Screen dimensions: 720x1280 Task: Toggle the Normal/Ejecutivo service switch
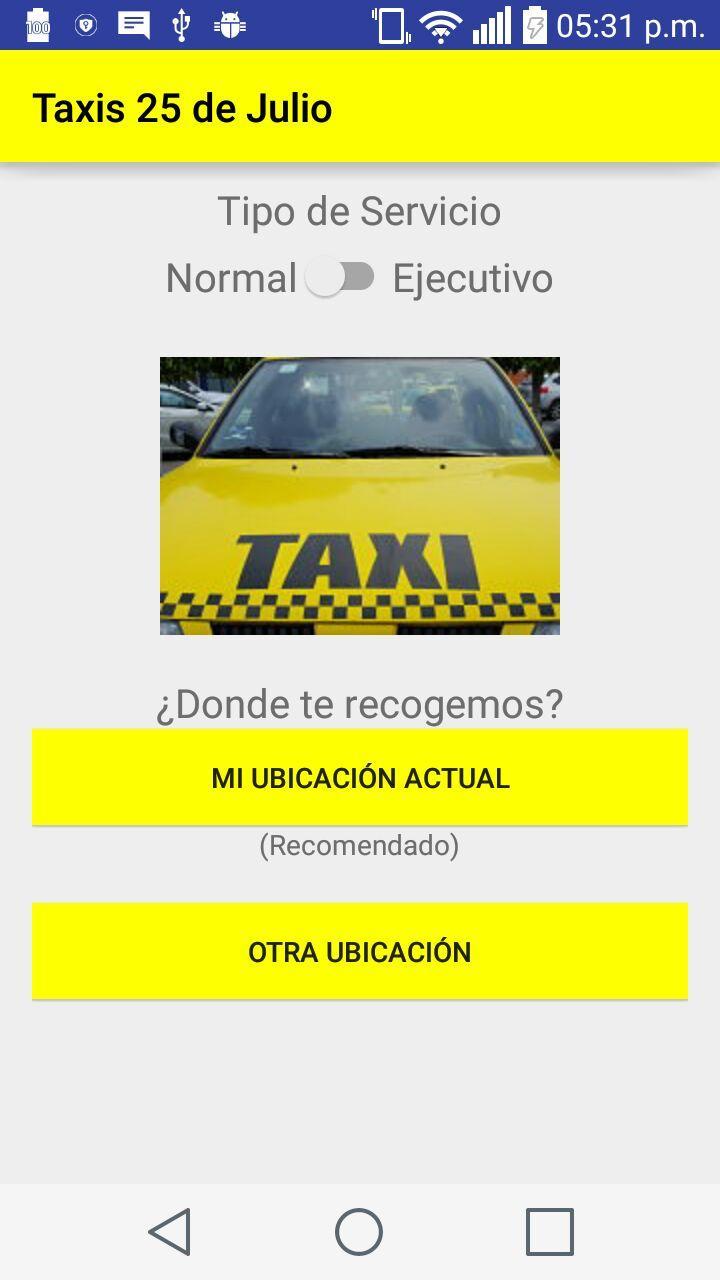(x=339, y=278)
